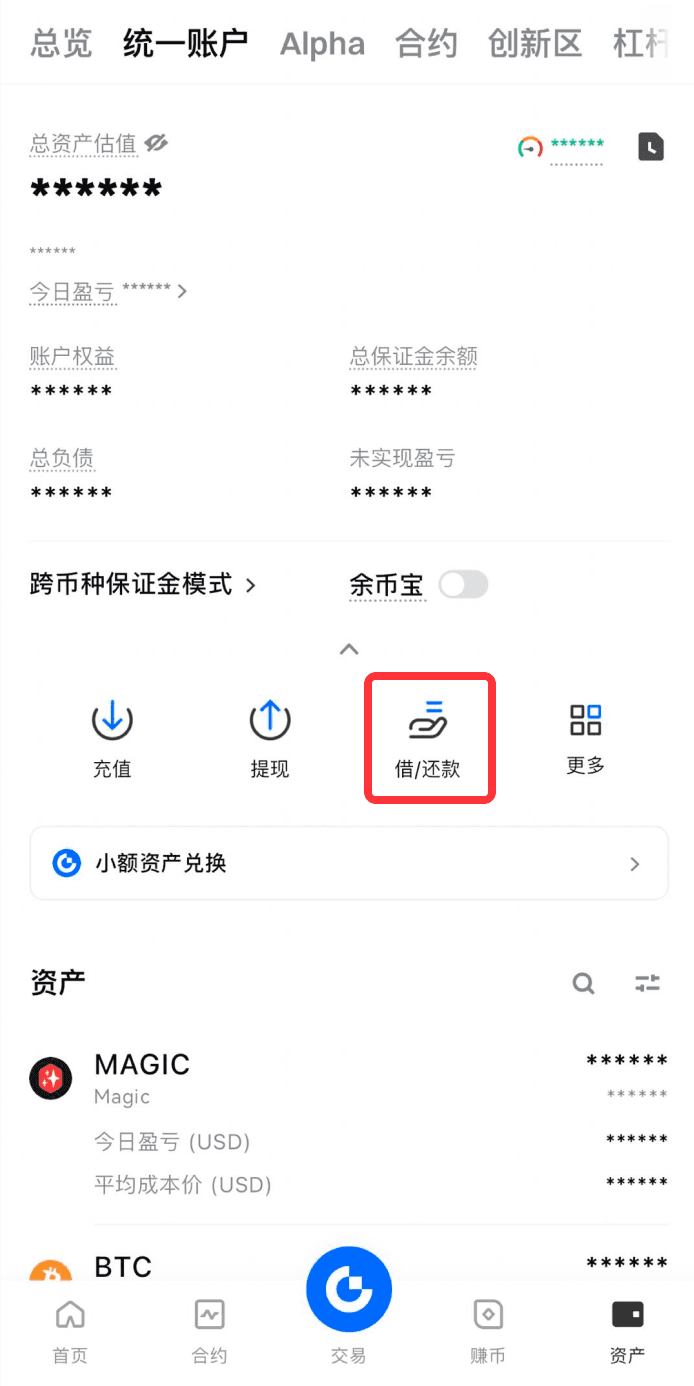Open the history records icon
Viewport: 694px width, 1386px height.
(651, 147)
